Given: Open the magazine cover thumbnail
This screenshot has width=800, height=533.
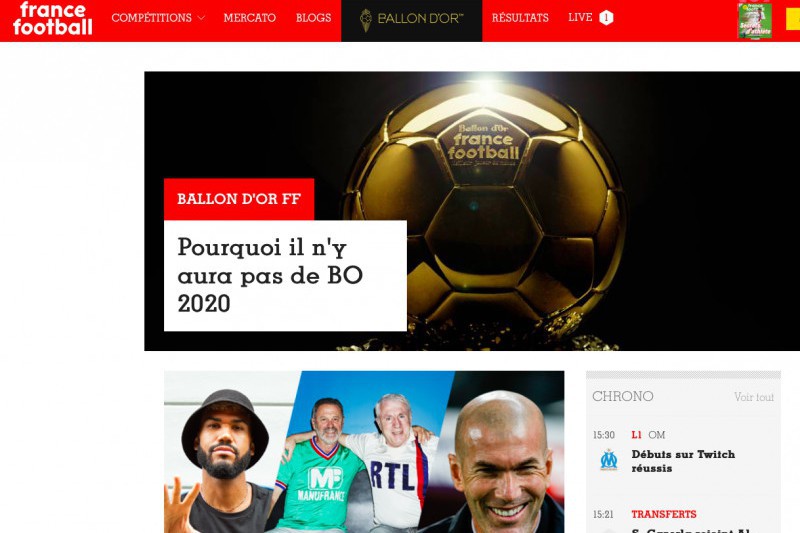Looking at the screenshot, I should coord(754,20).
